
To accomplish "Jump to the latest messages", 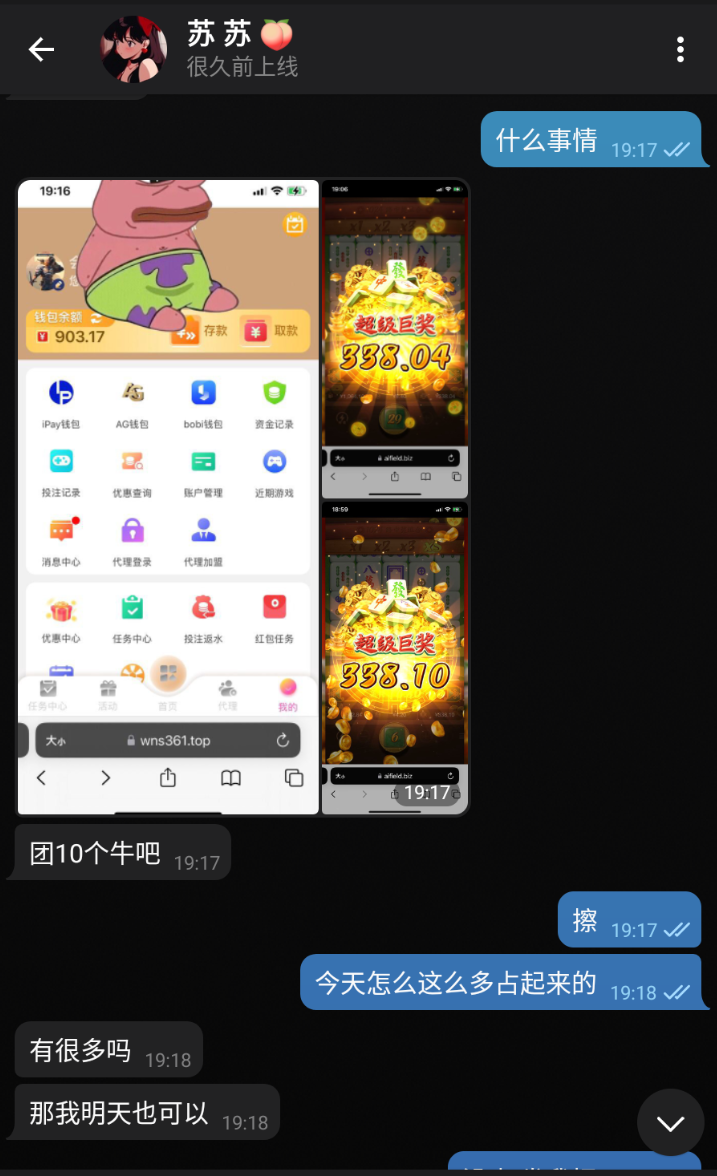I will (x=670, y=1122).
